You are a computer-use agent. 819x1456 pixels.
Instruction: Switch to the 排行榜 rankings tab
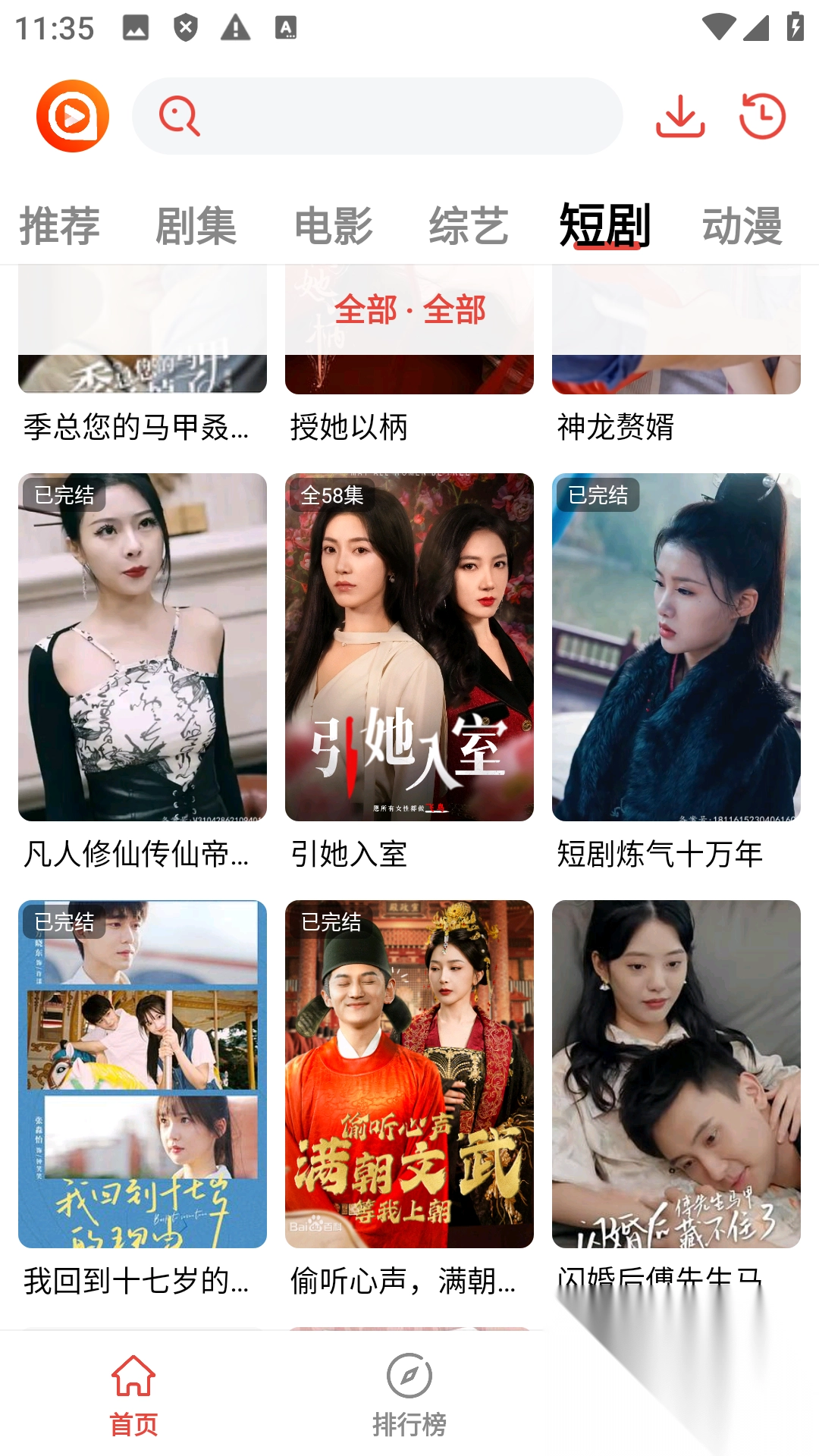pyautogui.click(x=409, y=1395)
